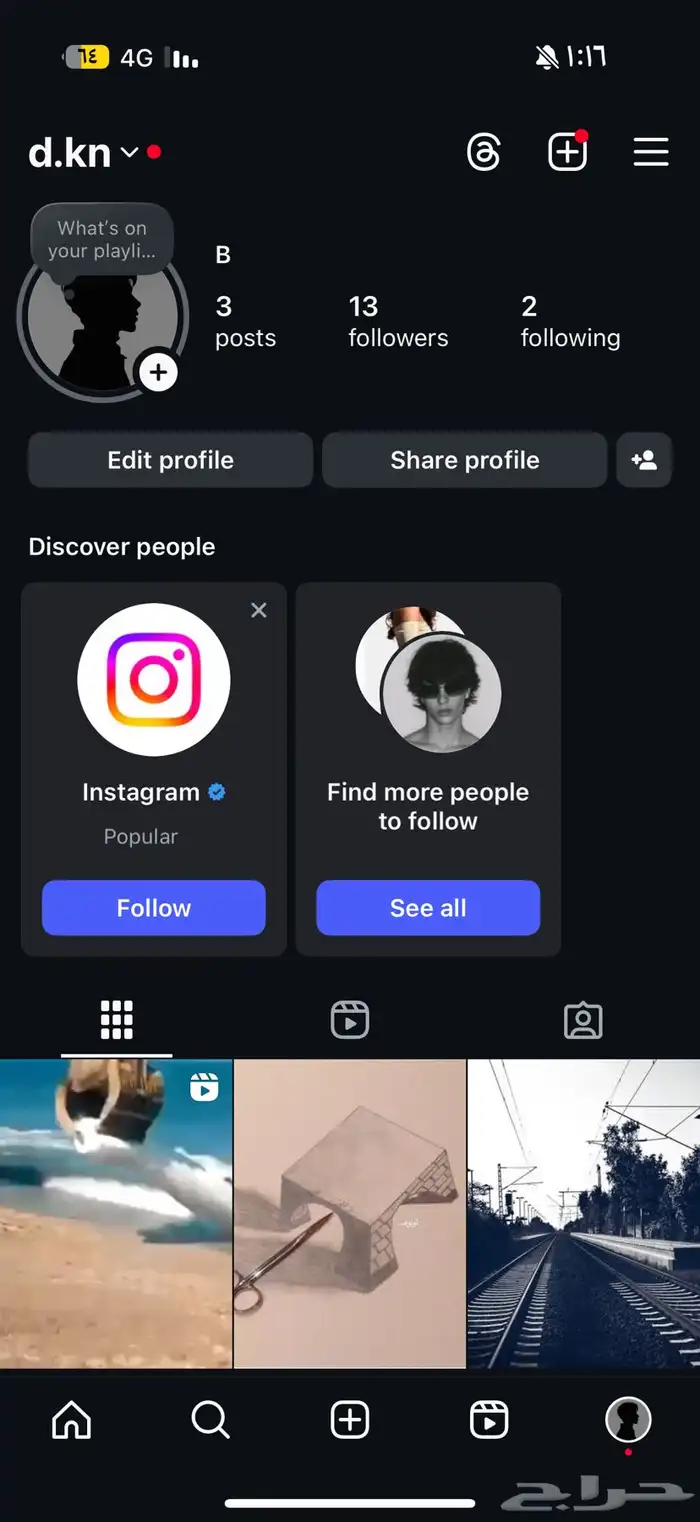Go to the Home feed
This screenshot has width=700, height=1522.
(71, 1419)
